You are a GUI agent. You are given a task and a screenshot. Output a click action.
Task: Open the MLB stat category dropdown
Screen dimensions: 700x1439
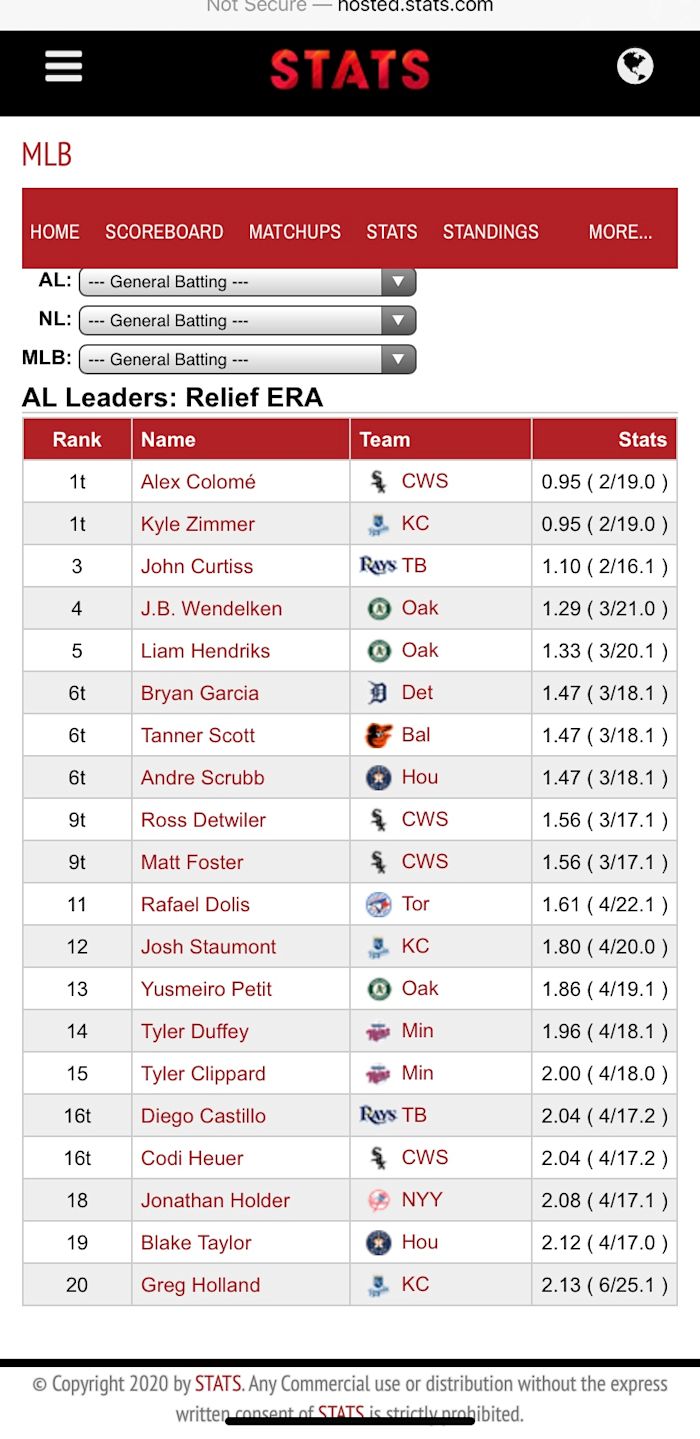[x=247, y=360]
